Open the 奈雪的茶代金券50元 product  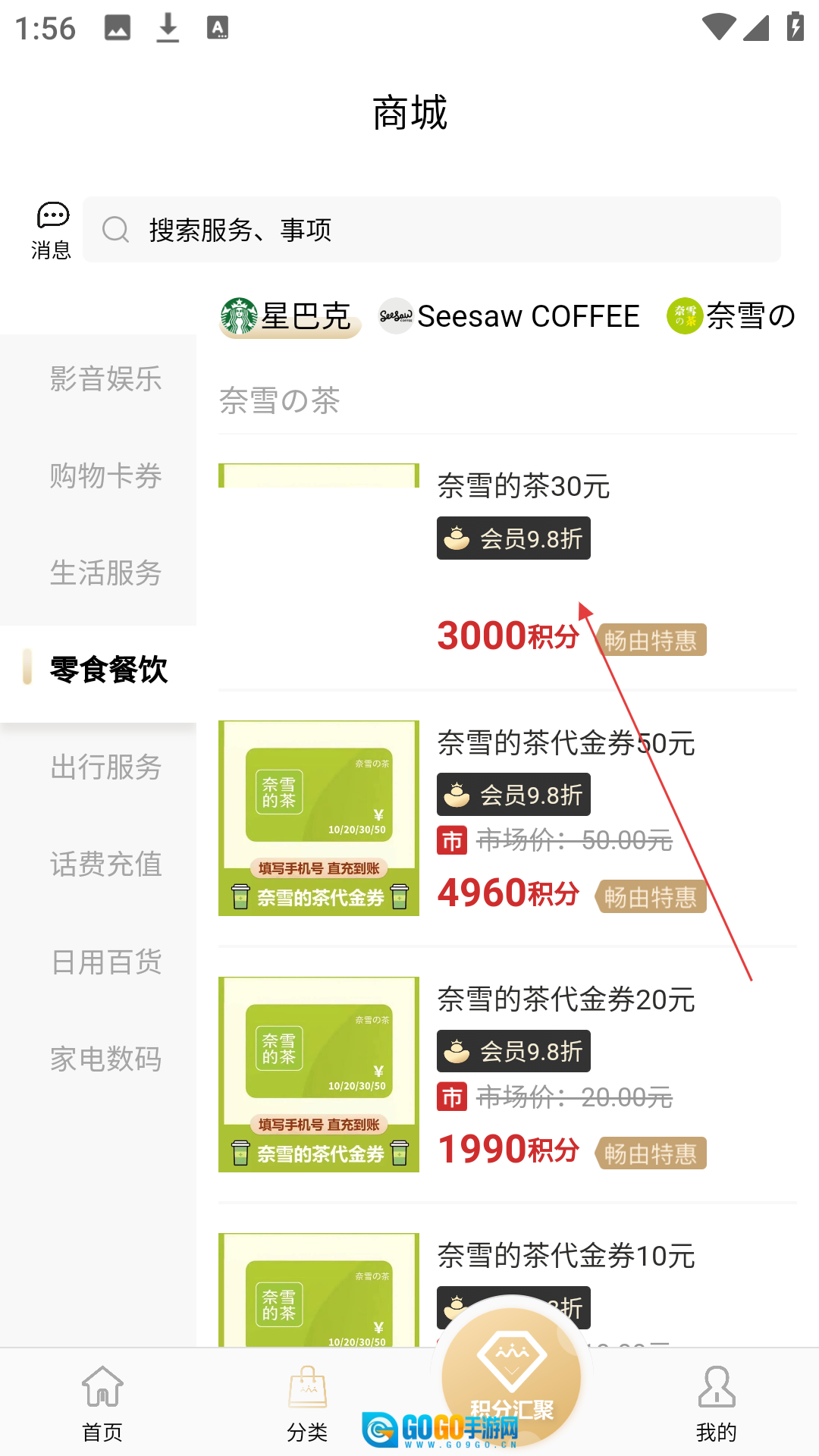(x=566, y=743)
